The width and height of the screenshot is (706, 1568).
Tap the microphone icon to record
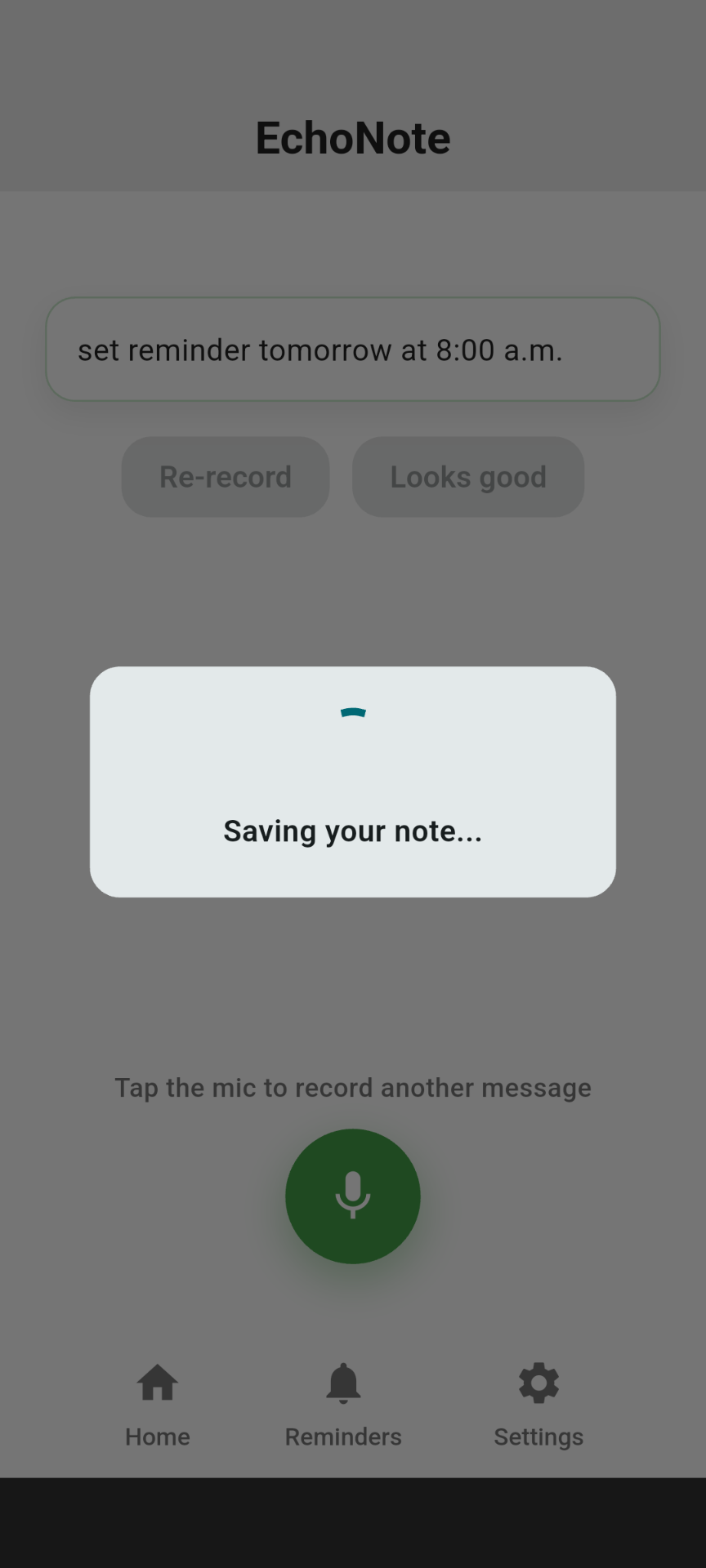[352, 1196]
